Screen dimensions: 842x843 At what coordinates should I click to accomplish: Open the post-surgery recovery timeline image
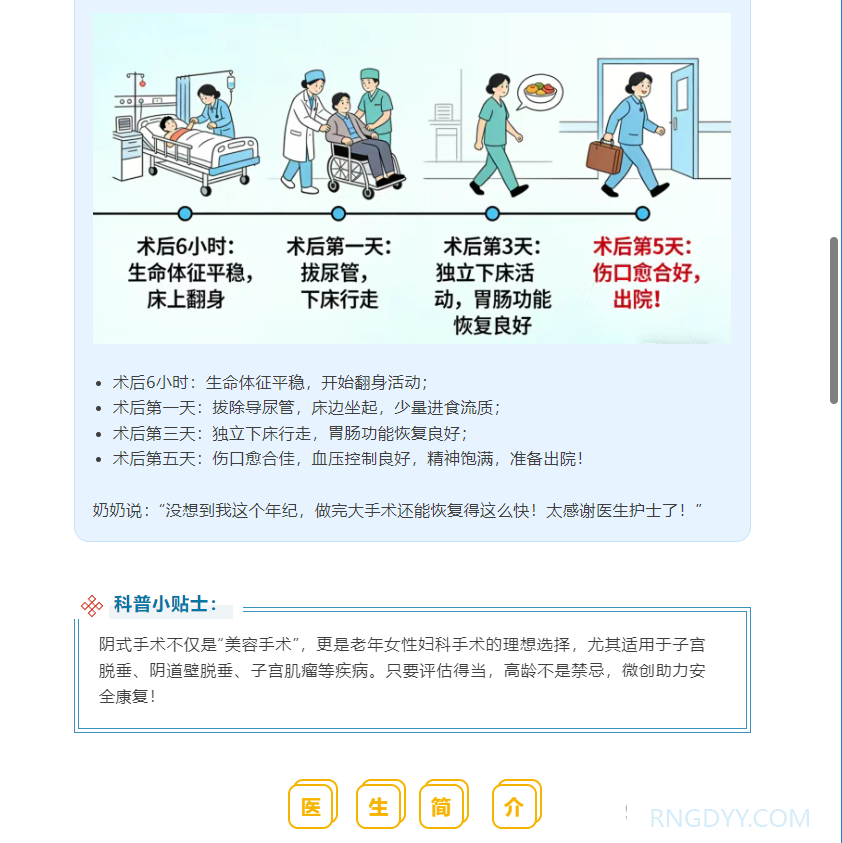click(411, 178)
